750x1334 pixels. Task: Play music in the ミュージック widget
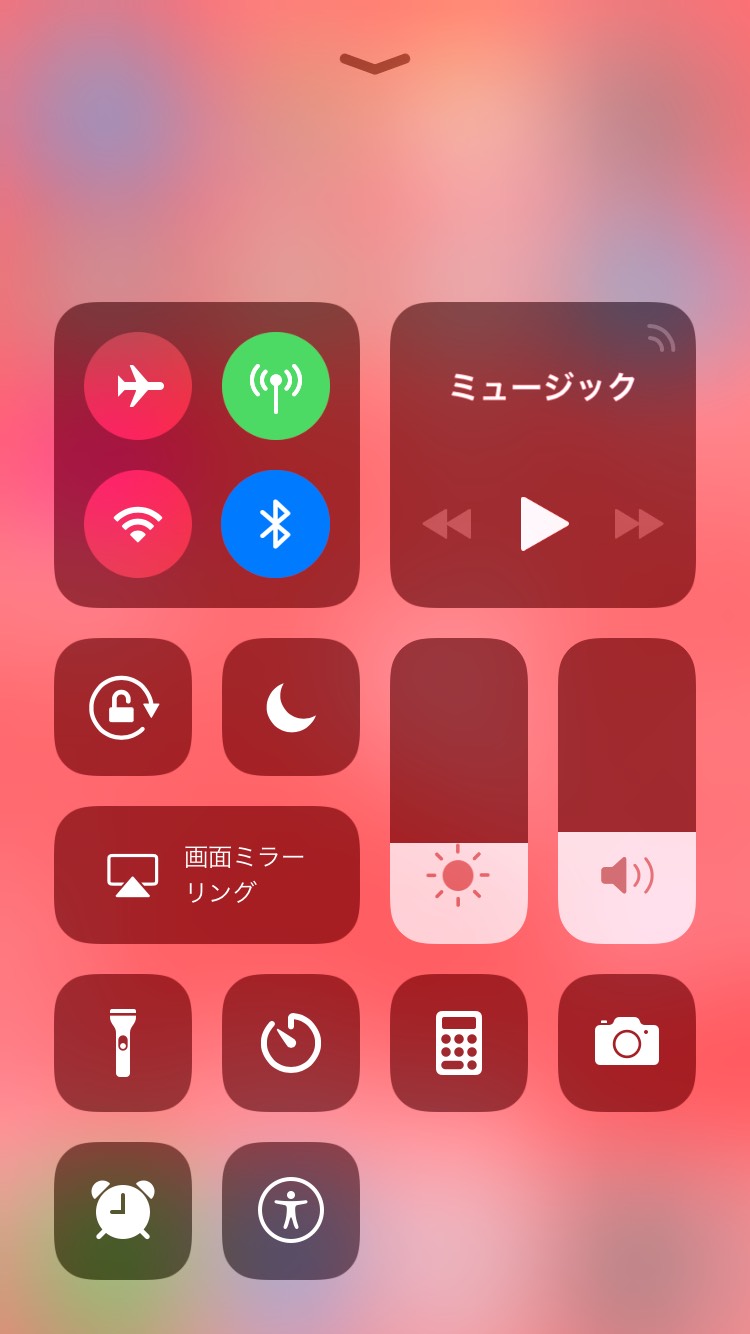[543, 524]
